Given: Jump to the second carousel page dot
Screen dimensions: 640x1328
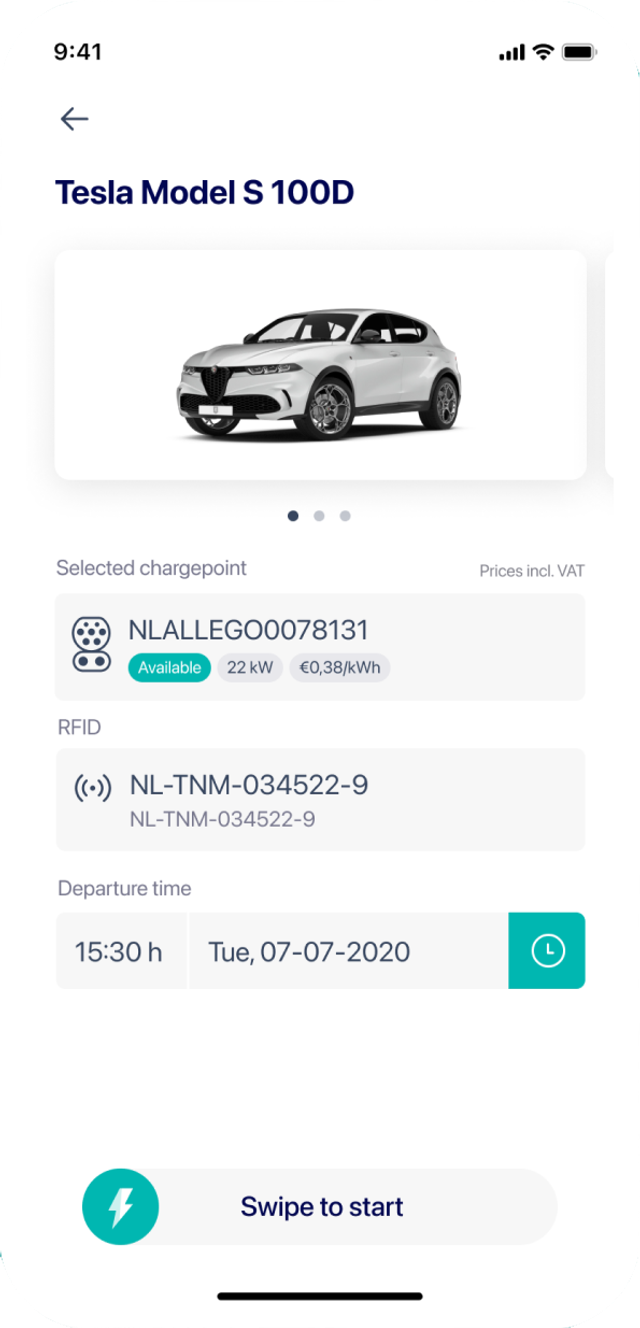Looking at the screenshot, I should pos(319,516).
